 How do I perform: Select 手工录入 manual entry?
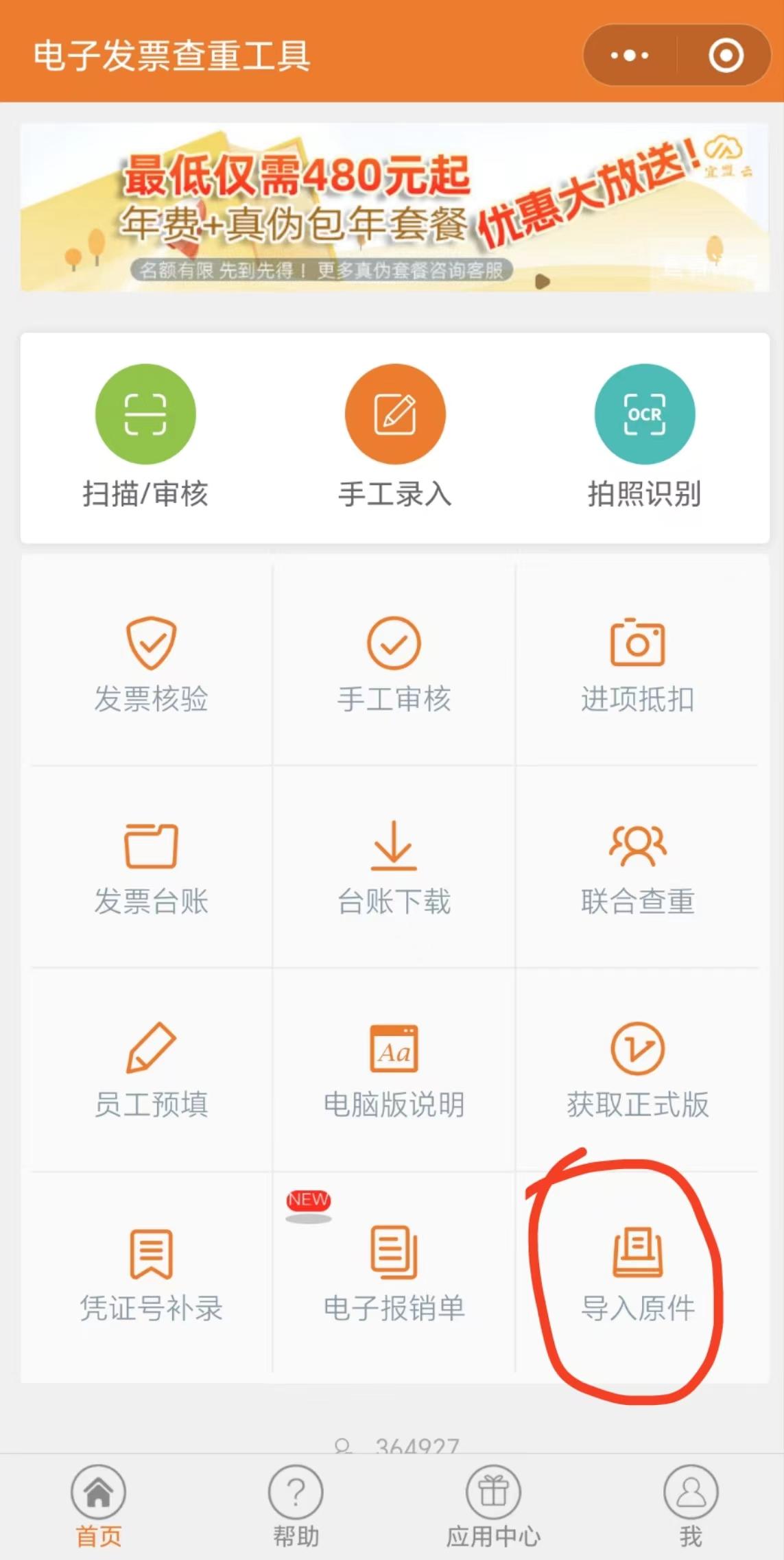[392, 439]
